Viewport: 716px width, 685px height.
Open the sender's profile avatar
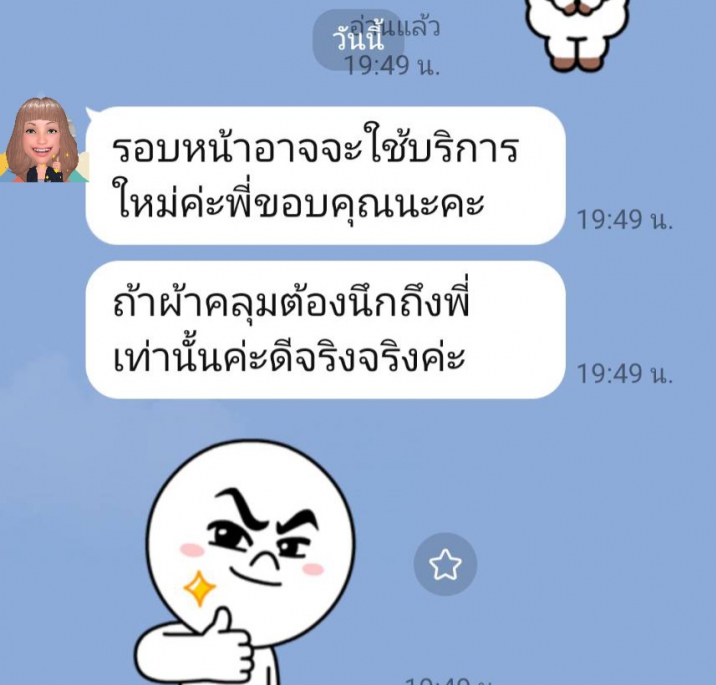click(x=42, y=140)
